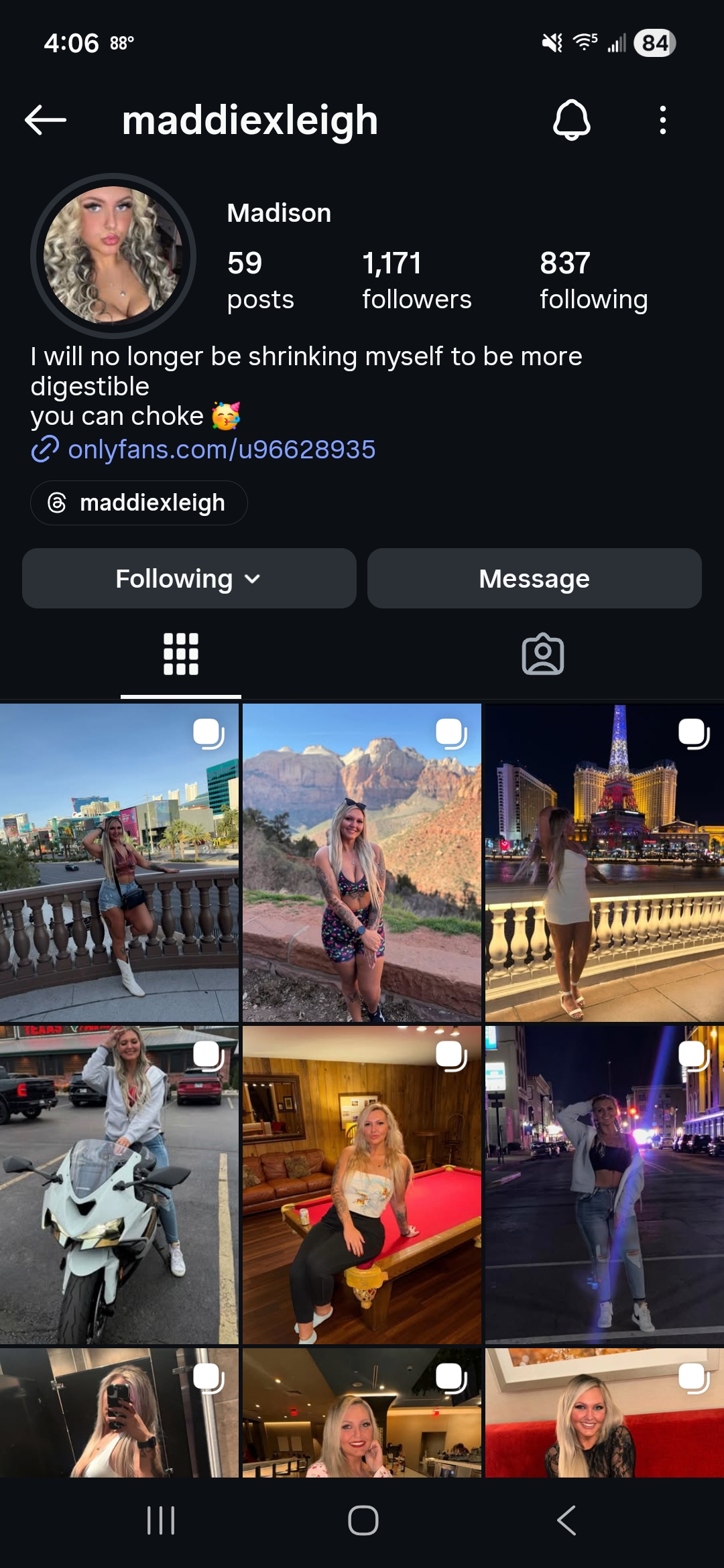This screenshot has width=724, height=1568.
Task: Open the maddiexleigh Threads badge
Action: pyautogui.click(x=139, y=503)
